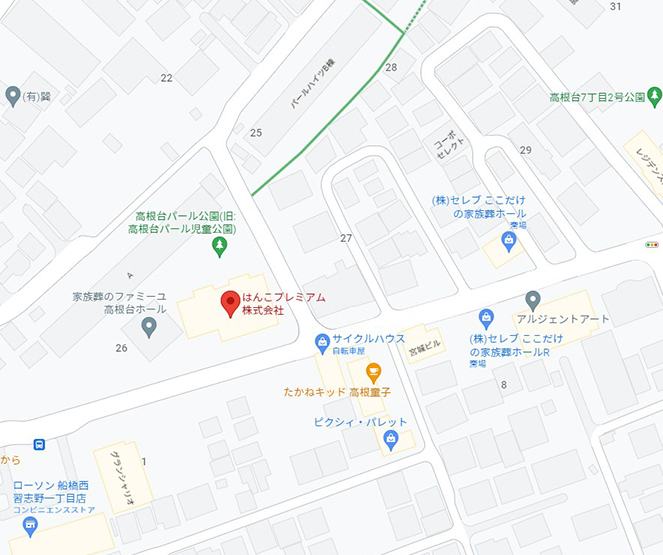Select たかねキッド 高根童子 restaurant marker

tap(373, 374)
